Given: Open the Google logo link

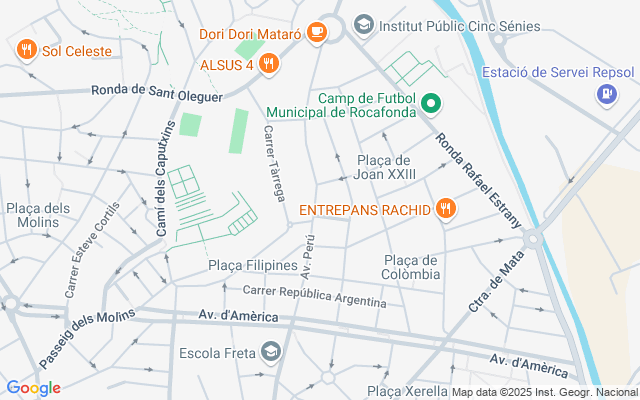Looking at the screenshot, I should [33, 388].
